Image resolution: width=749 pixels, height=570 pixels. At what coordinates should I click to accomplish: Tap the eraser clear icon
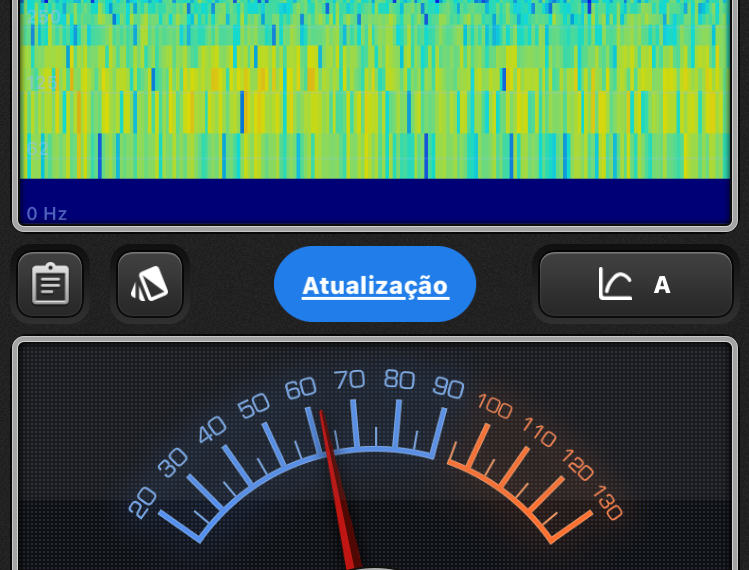(x=150, y=285)
